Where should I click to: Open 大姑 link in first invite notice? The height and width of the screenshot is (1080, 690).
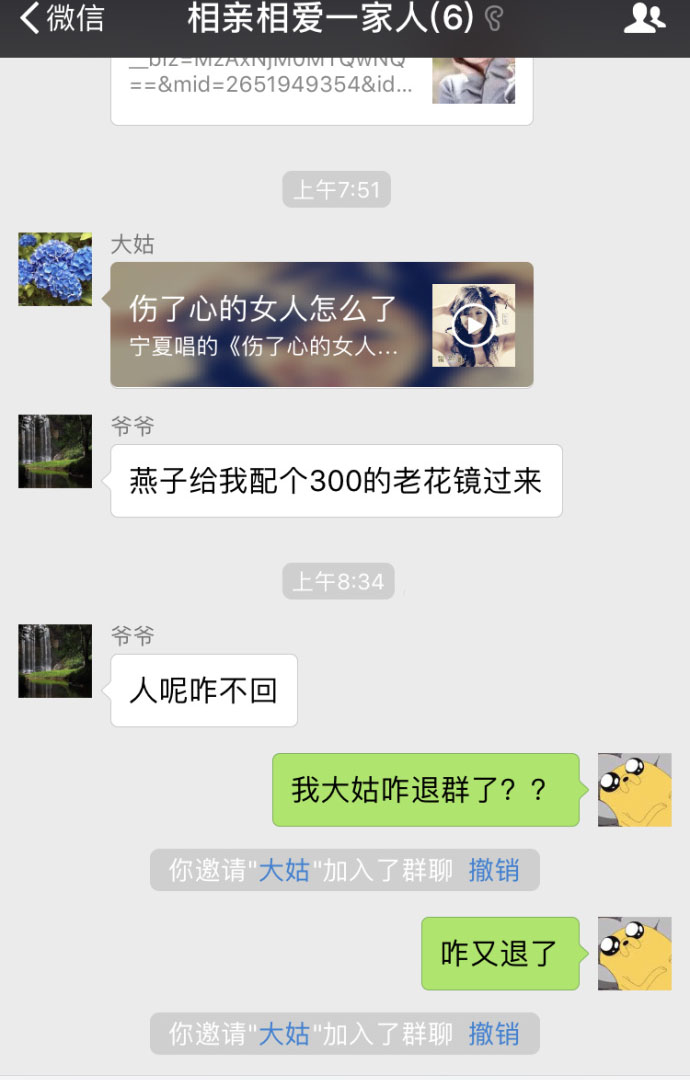pos(284,870)
